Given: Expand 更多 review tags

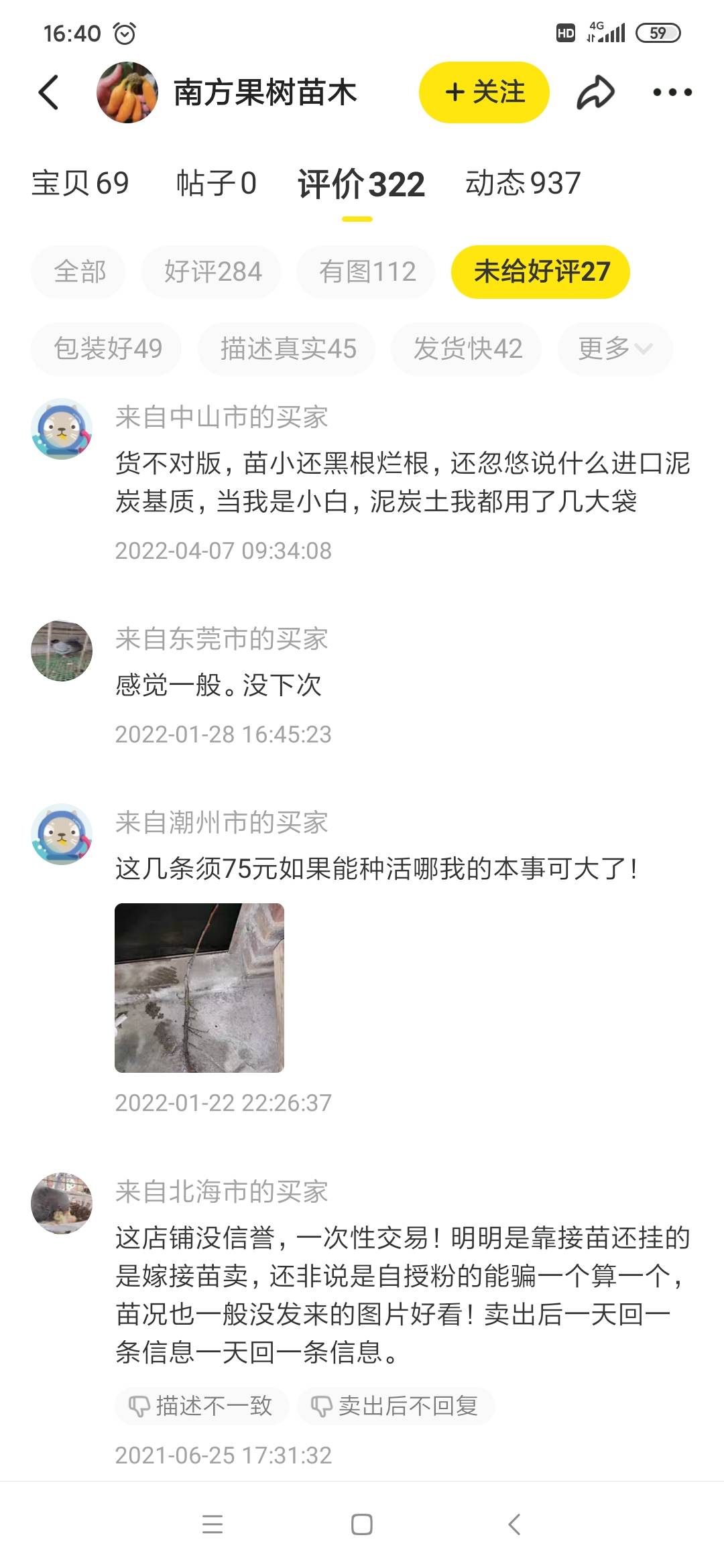Looking at the screenshot, I should click(x=615, y=348).
